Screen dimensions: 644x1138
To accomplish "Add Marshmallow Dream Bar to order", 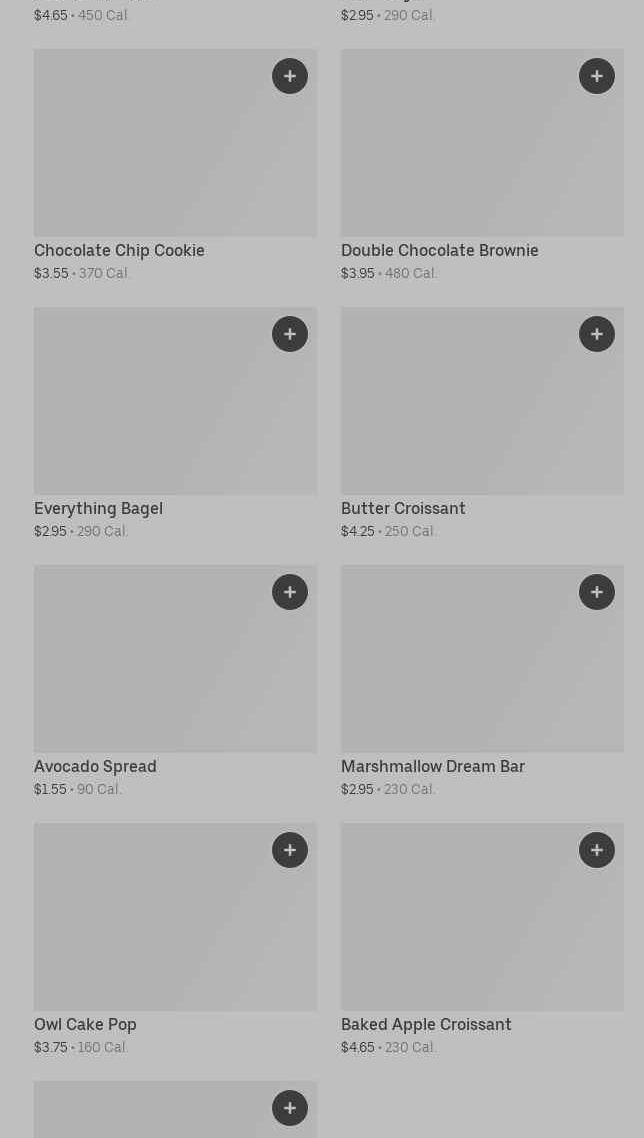I will point(597,592).
